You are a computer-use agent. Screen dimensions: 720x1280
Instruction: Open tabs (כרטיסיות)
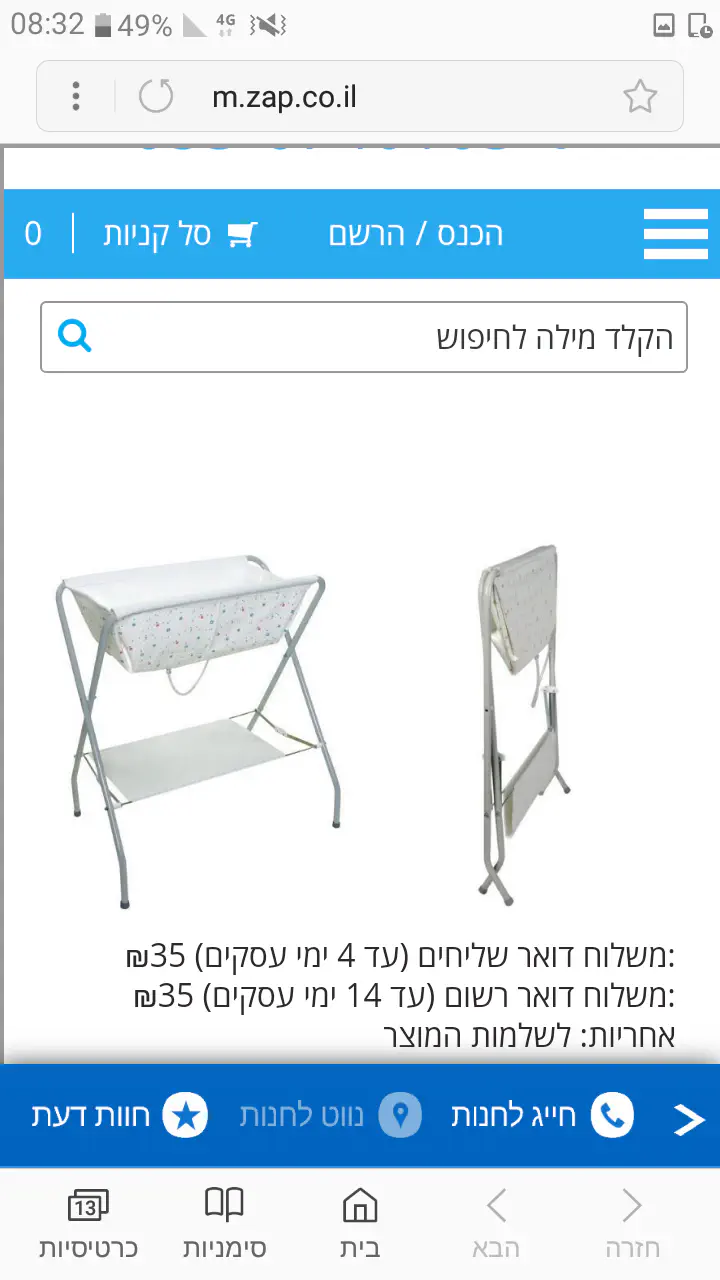(88, 1222)
